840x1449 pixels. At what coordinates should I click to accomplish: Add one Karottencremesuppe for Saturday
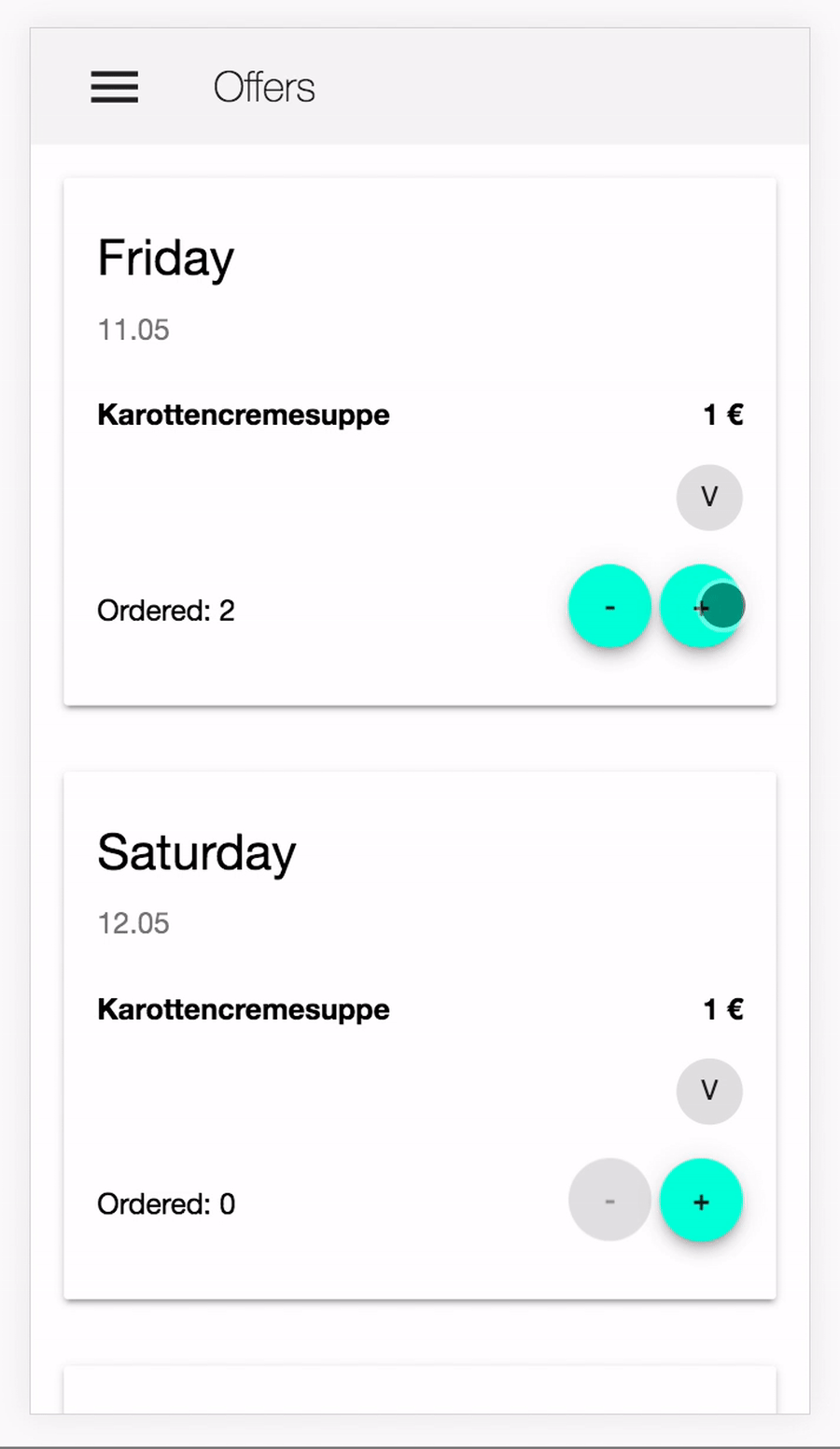tap(701, 1201)
